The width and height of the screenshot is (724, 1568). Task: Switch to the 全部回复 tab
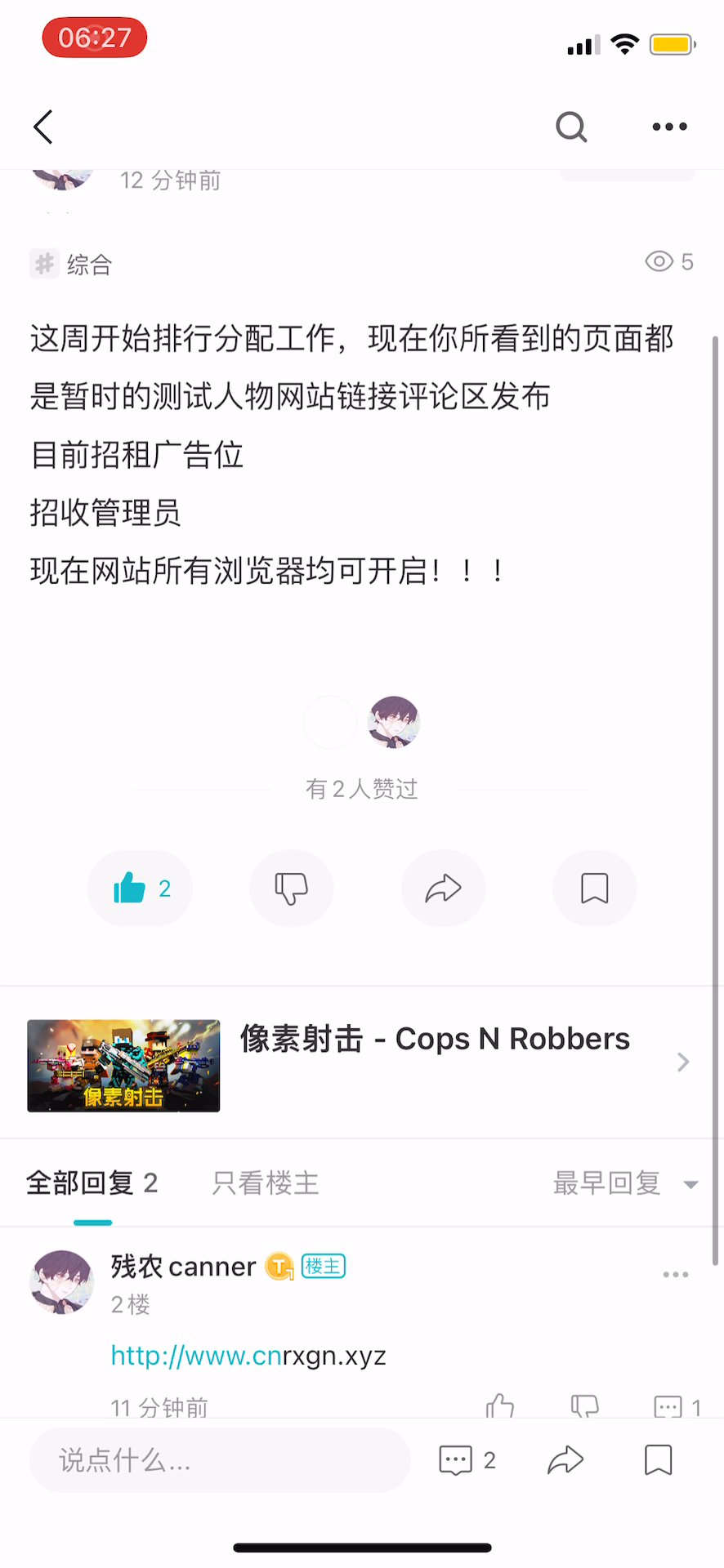click(x=92, y=1183)
